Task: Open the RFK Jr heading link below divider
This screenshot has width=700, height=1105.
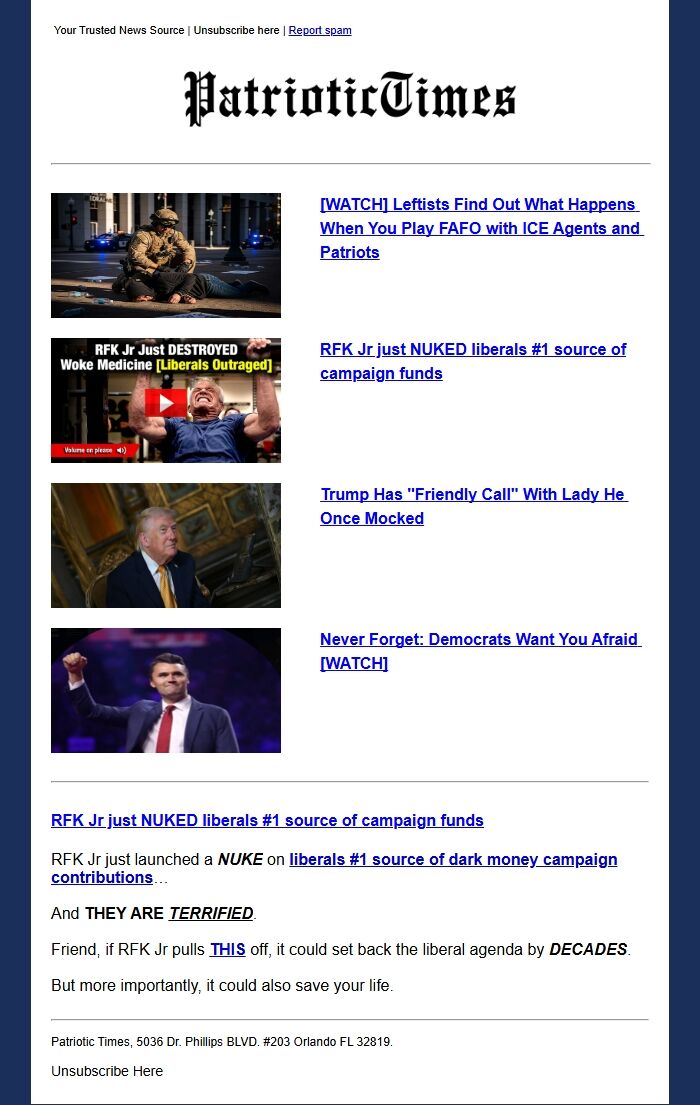Action: coord(267,820)
